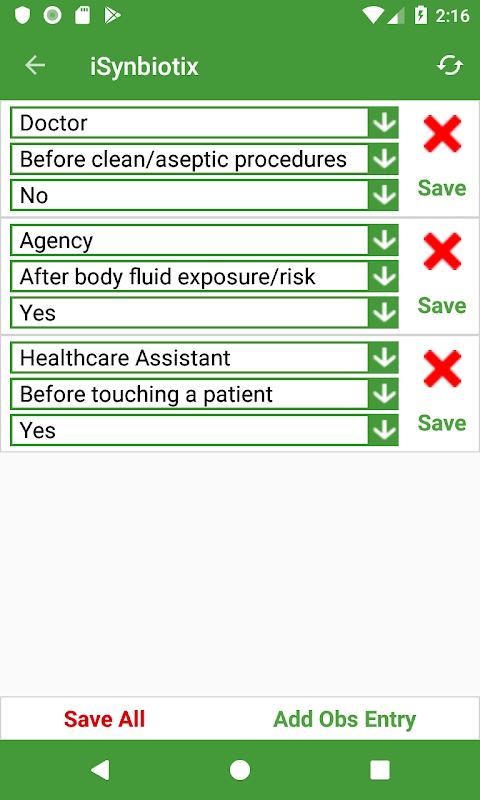Delete the Doctor observation entry

(442, 134)
